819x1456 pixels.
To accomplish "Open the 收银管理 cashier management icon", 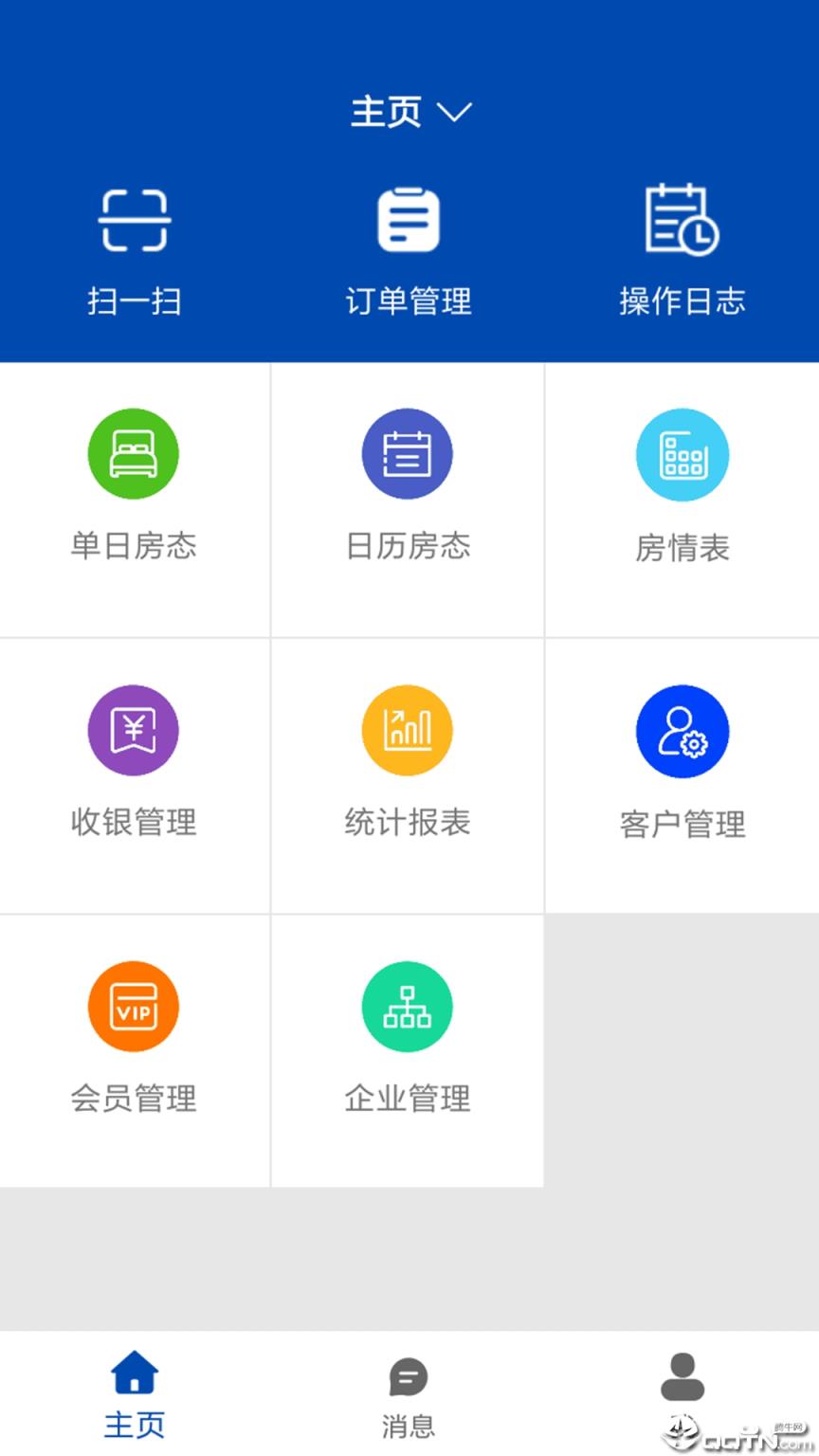I will pyautogui.click(x=133, y=730).
